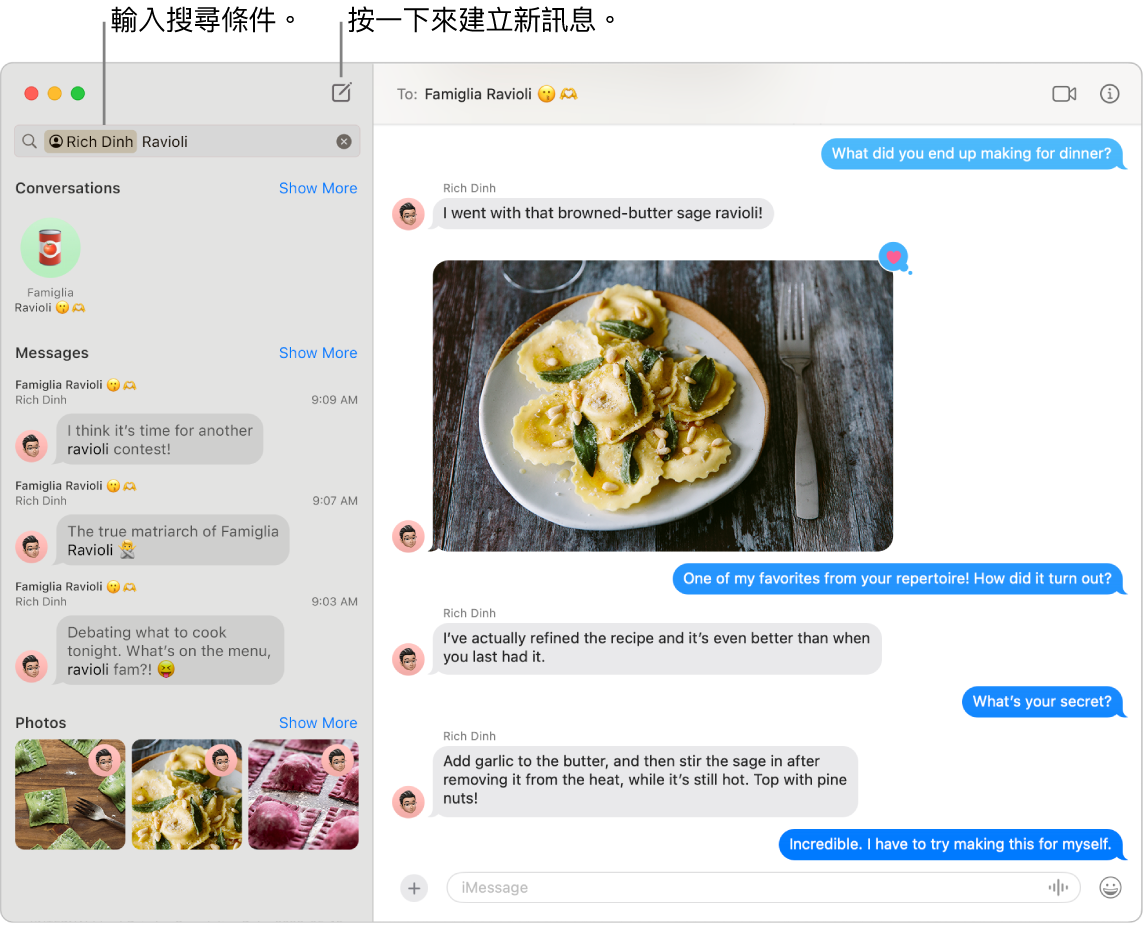This screenshot has height=926, width=1144.
Task: Compose a new message
Action: pos(342,93)
